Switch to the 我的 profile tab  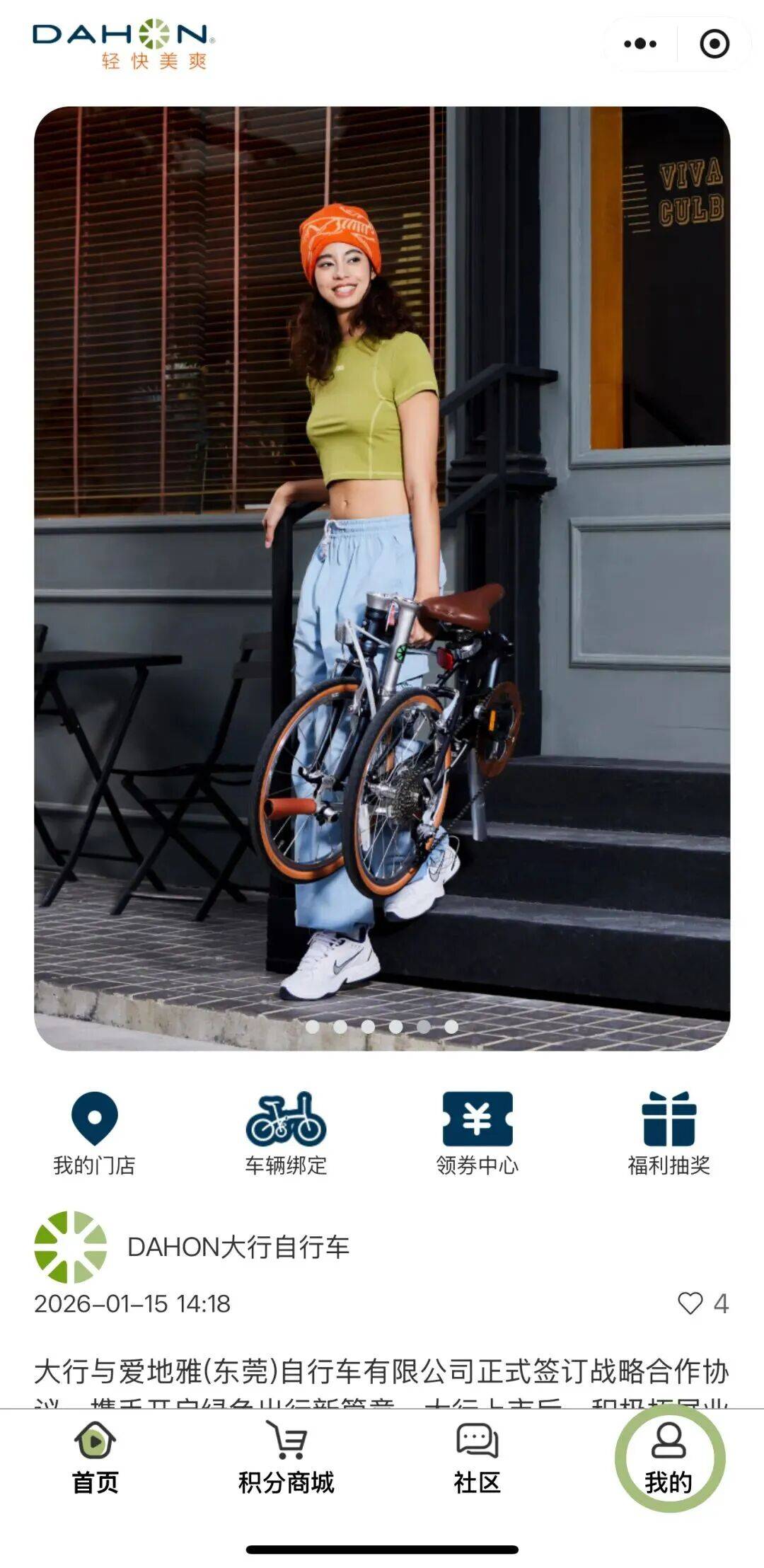[x=668, y=1459]
